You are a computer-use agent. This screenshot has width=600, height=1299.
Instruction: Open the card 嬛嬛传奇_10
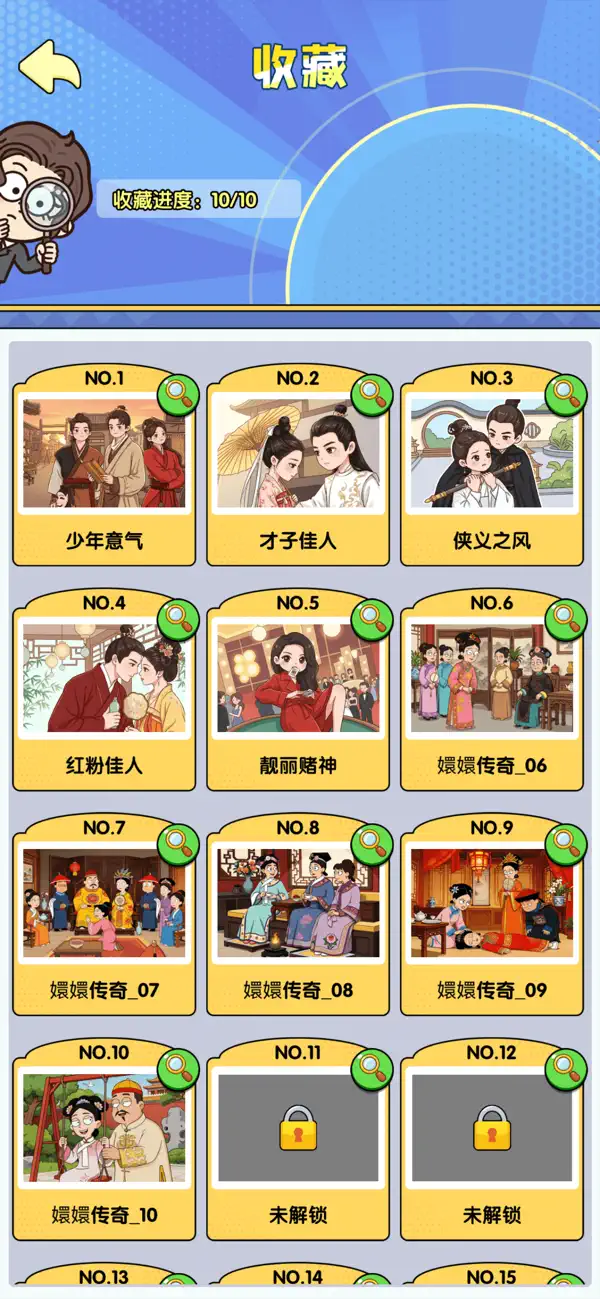[104, 1140]
